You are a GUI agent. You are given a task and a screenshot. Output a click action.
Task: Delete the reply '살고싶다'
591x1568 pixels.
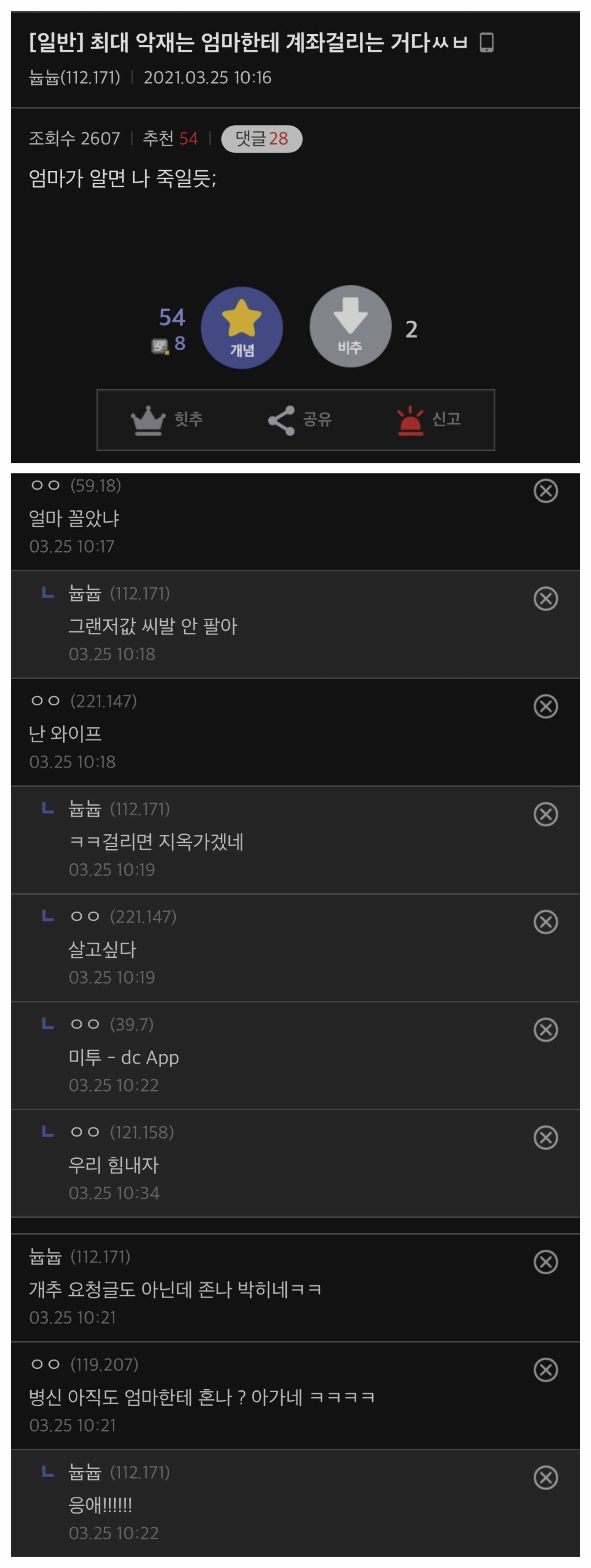(x=545, y=921)
